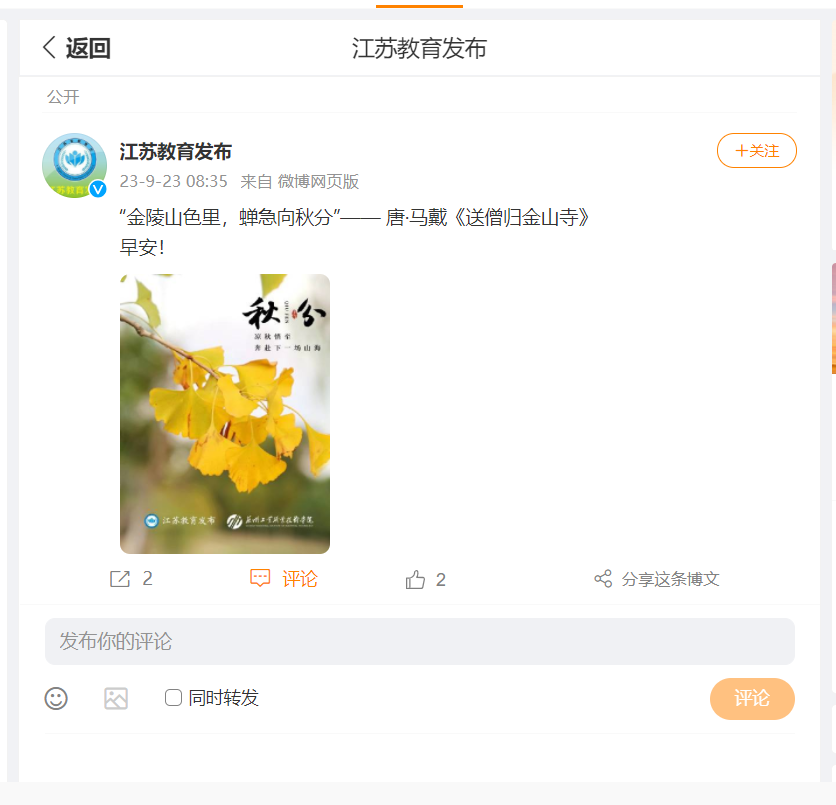Focus the 发布你的评论 comment field
Viewport: 836px width, 805px height.
420,641
